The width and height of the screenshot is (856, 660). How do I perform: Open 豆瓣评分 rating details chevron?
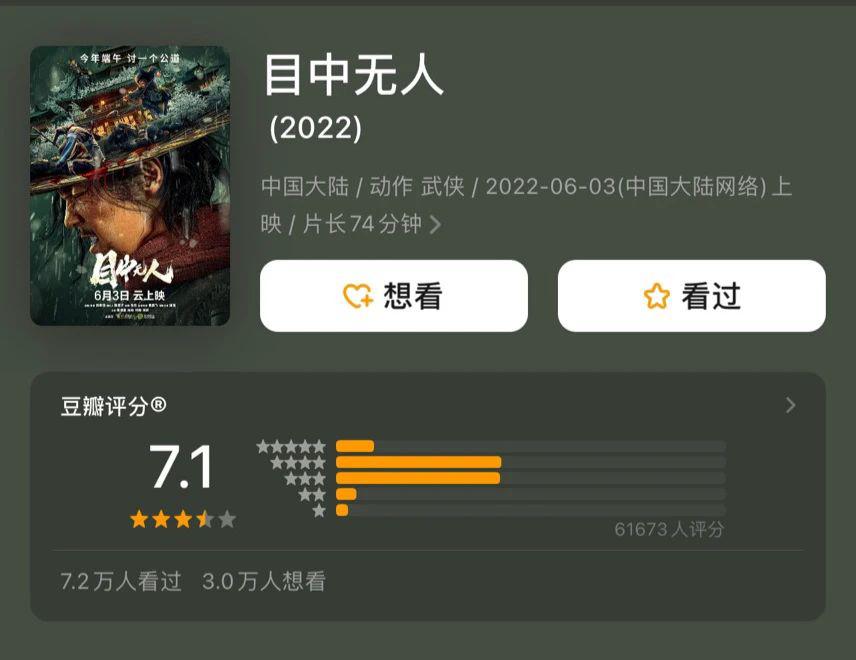point(790,405)
